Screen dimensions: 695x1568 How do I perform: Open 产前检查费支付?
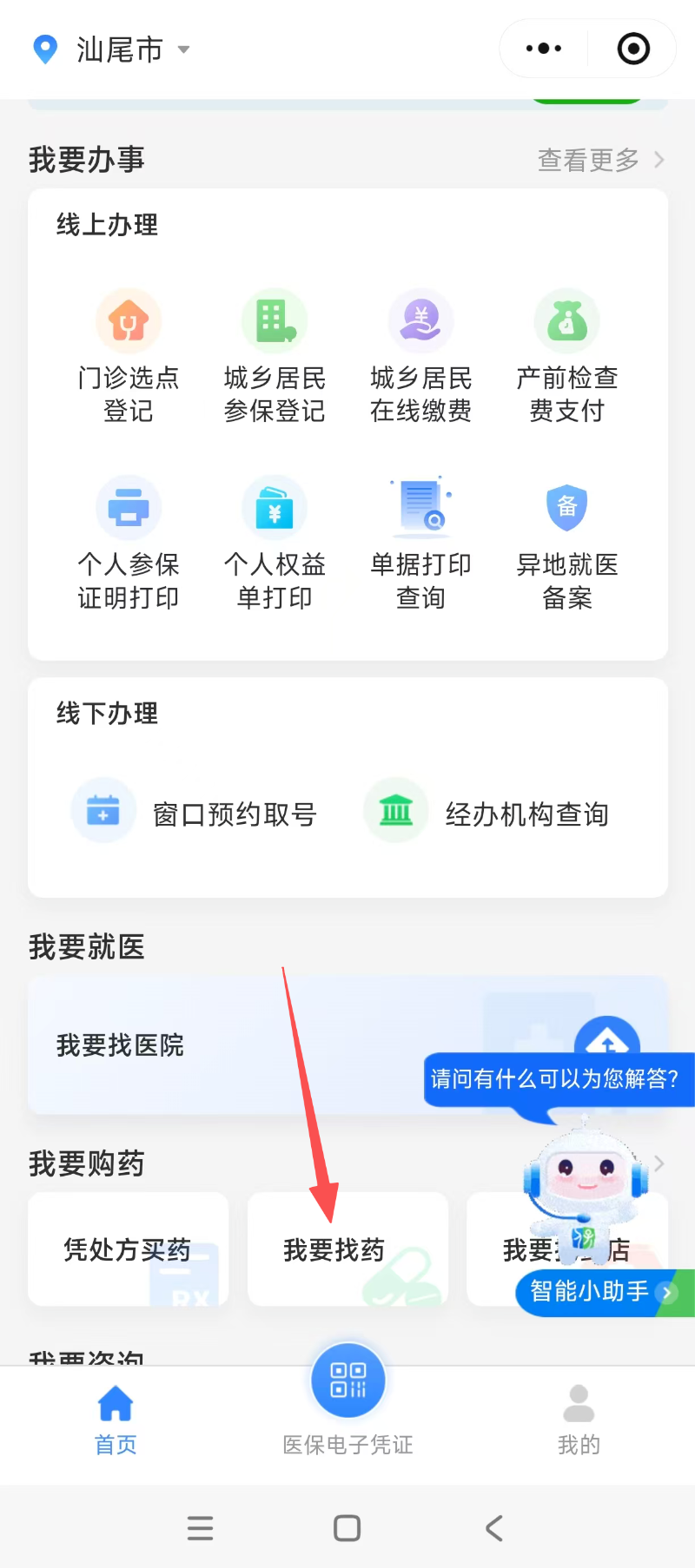click(x=566, y=357)
